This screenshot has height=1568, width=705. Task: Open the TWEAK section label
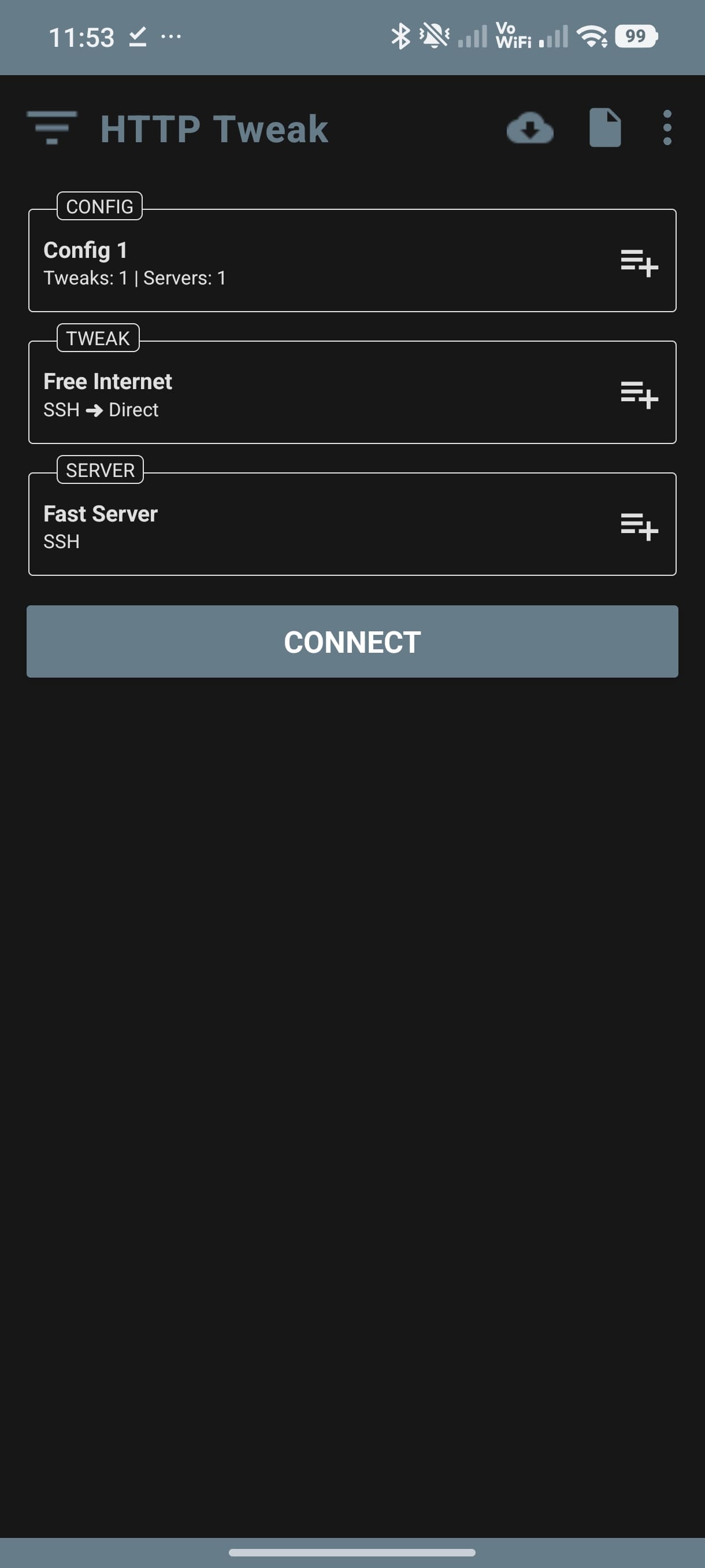point(97,338)
